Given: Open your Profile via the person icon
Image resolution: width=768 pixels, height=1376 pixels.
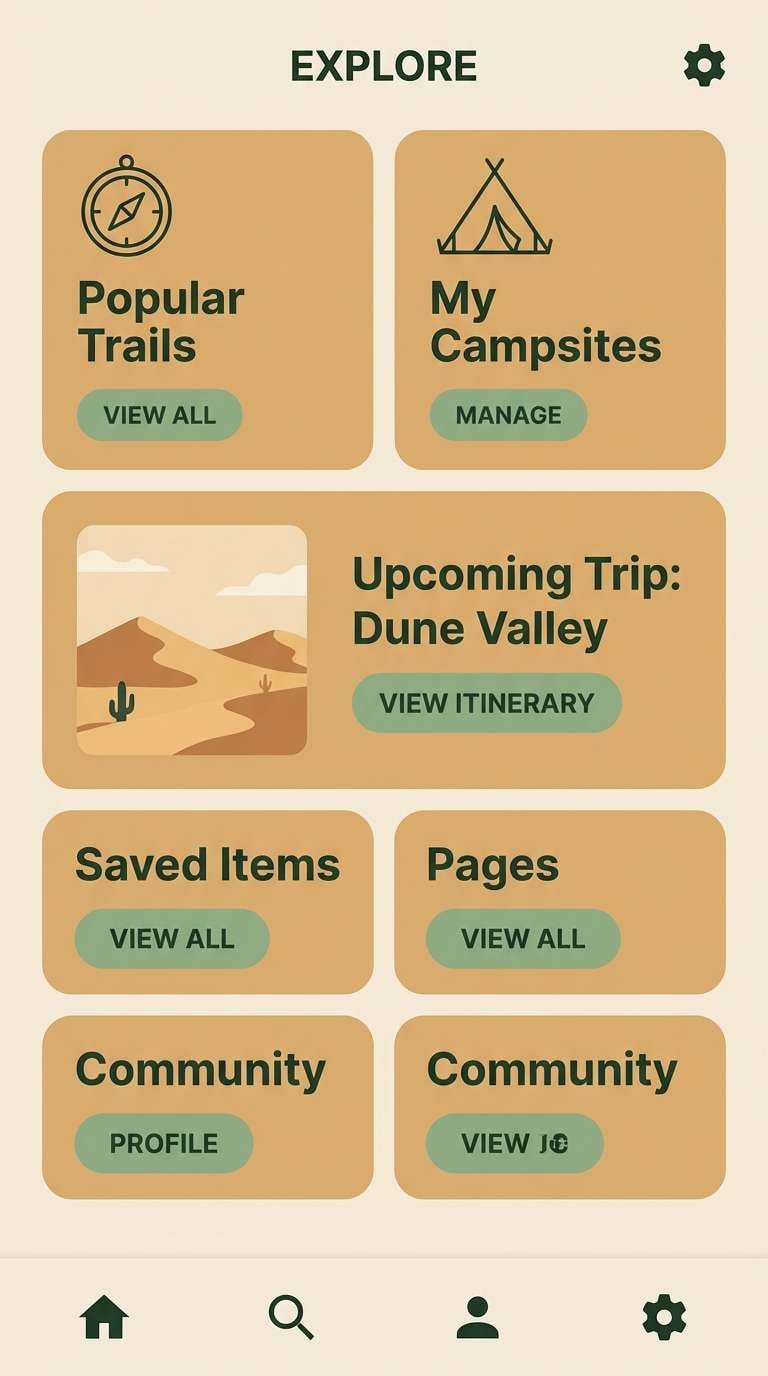Looking at the screenshot, I should click(x=479, y=1318).
